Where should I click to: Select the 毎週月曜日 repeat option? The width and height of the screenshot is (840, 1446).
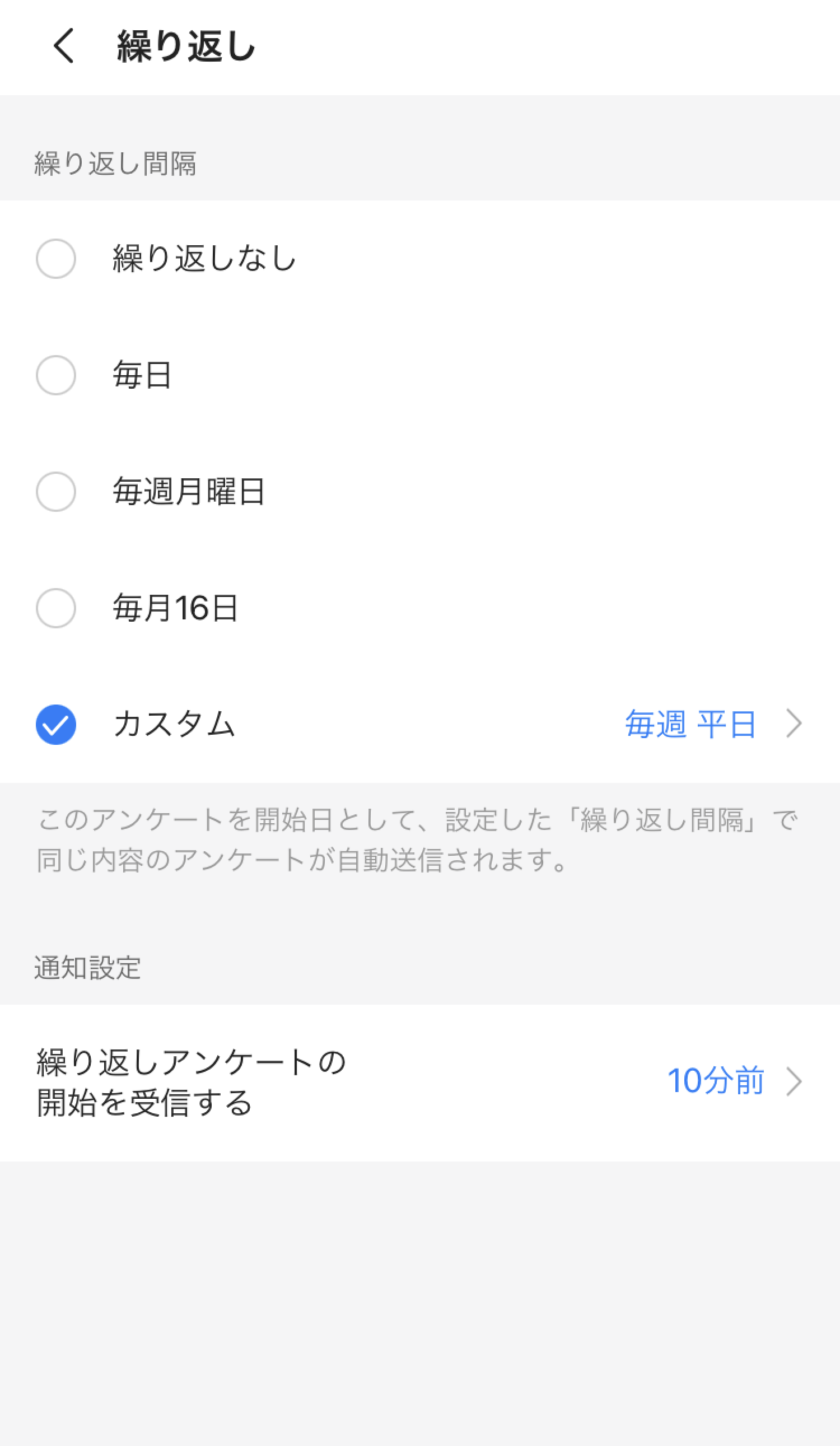coord(55,492)
